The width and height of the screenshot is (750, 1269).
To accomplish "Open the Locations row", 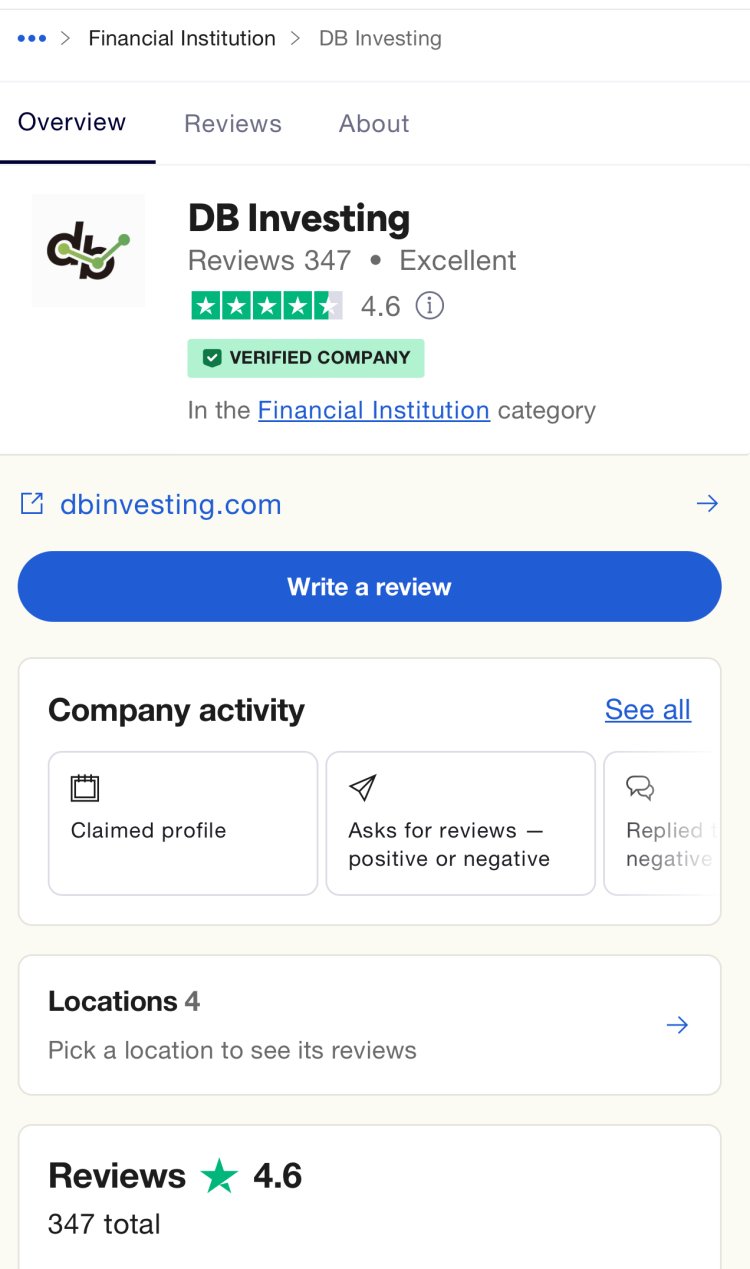I will click(x=369, y=1025).
